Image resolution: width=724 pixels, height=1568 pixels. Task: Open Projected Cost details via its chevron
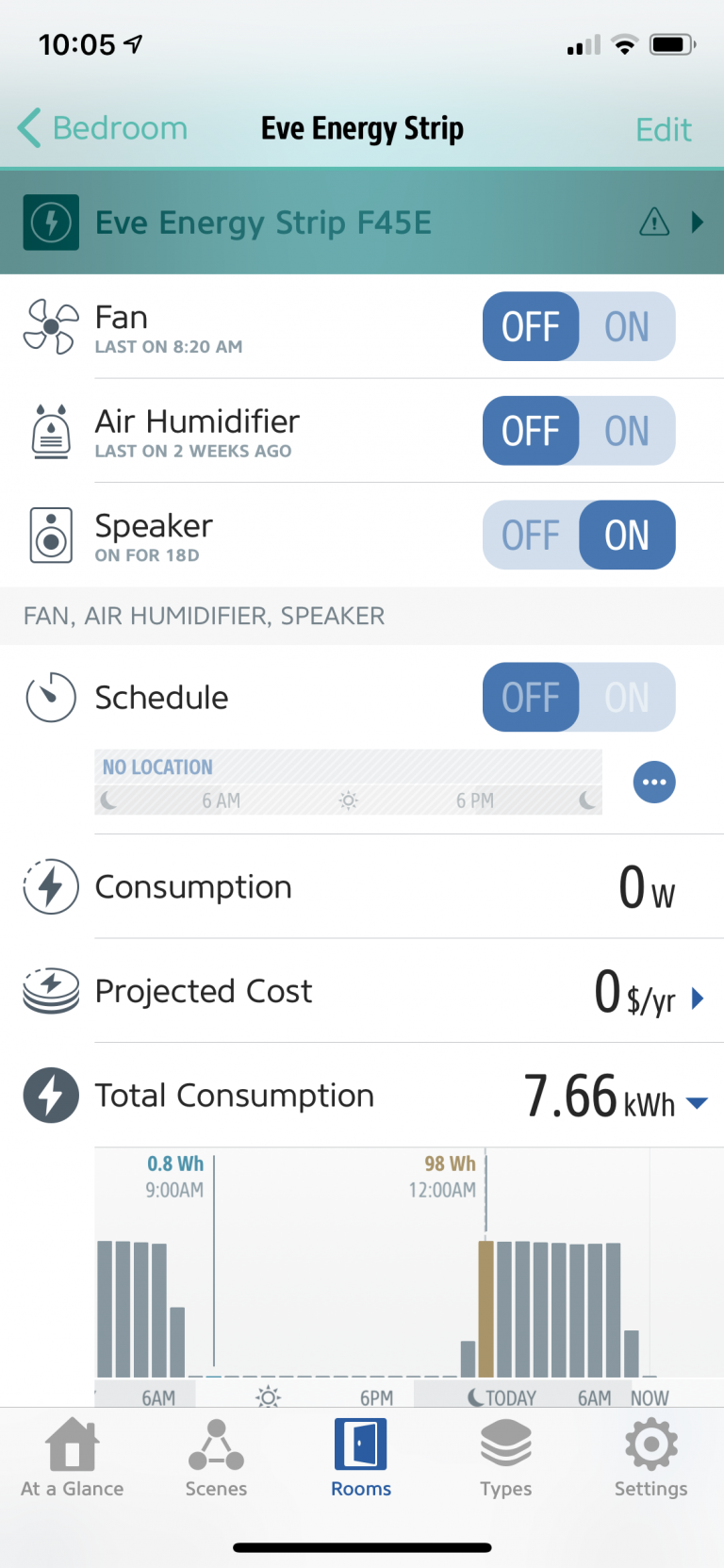click(698, 998)
